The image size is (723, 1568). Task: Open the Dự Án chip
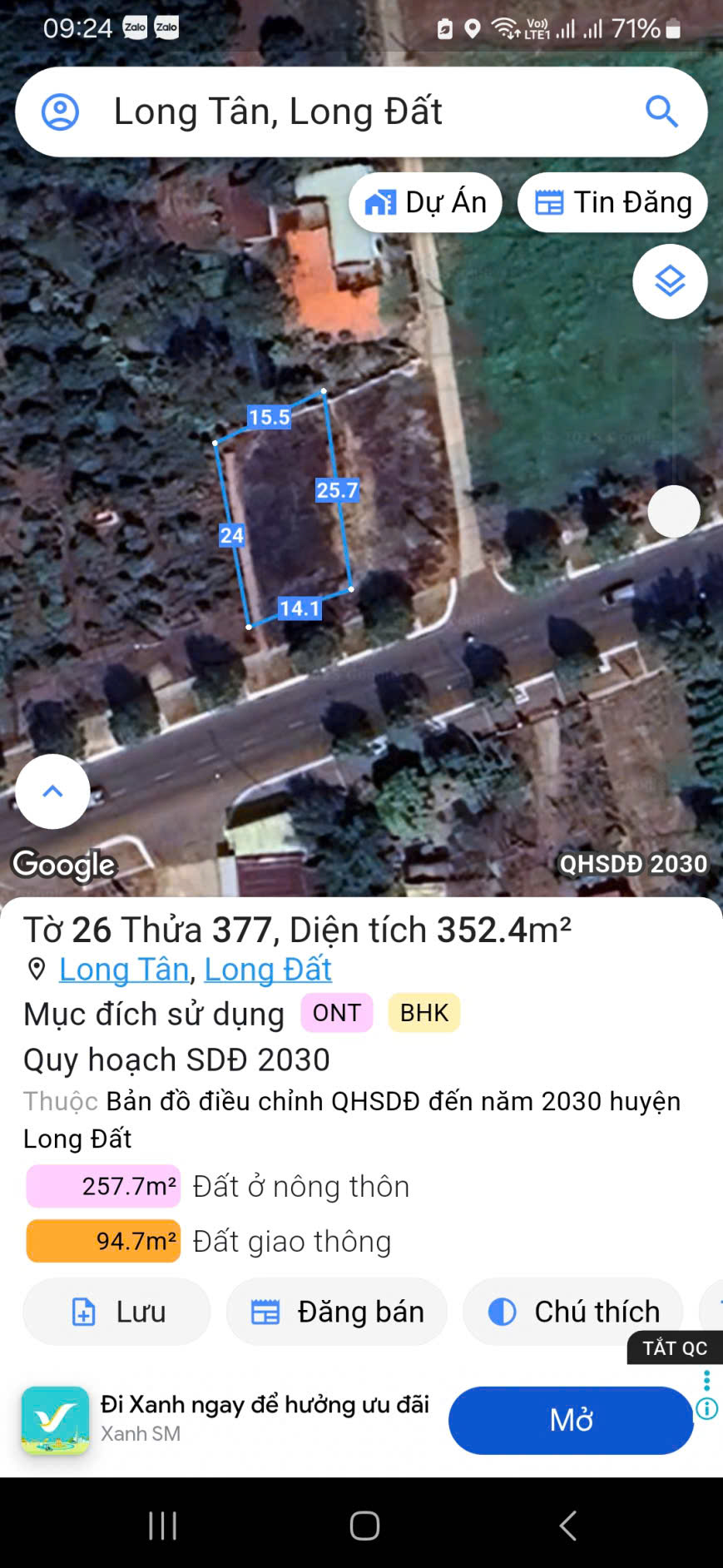click(425, 202)
